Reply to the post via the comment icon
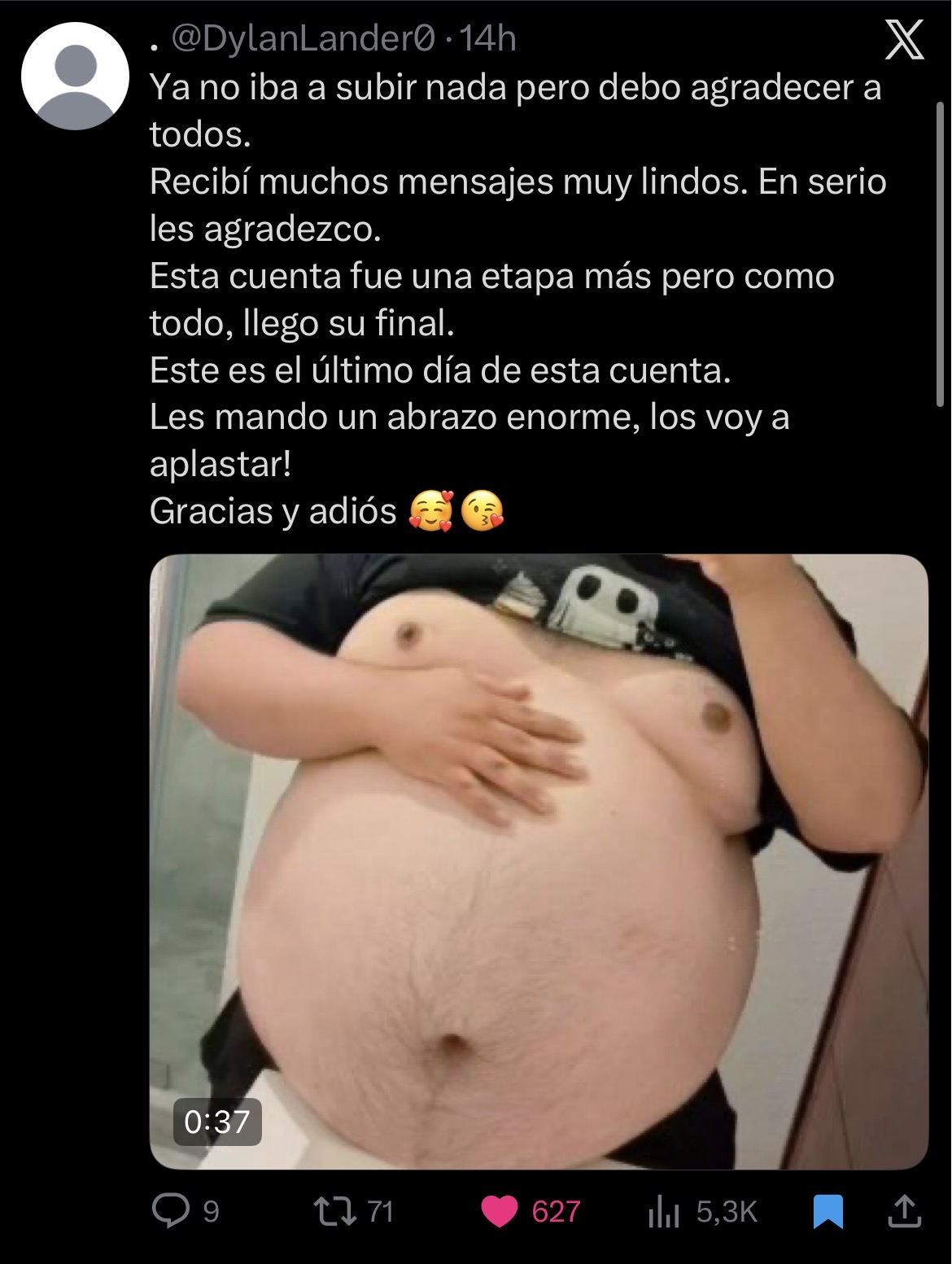This screenshot has width=952, height=1264. point(170,1212)
